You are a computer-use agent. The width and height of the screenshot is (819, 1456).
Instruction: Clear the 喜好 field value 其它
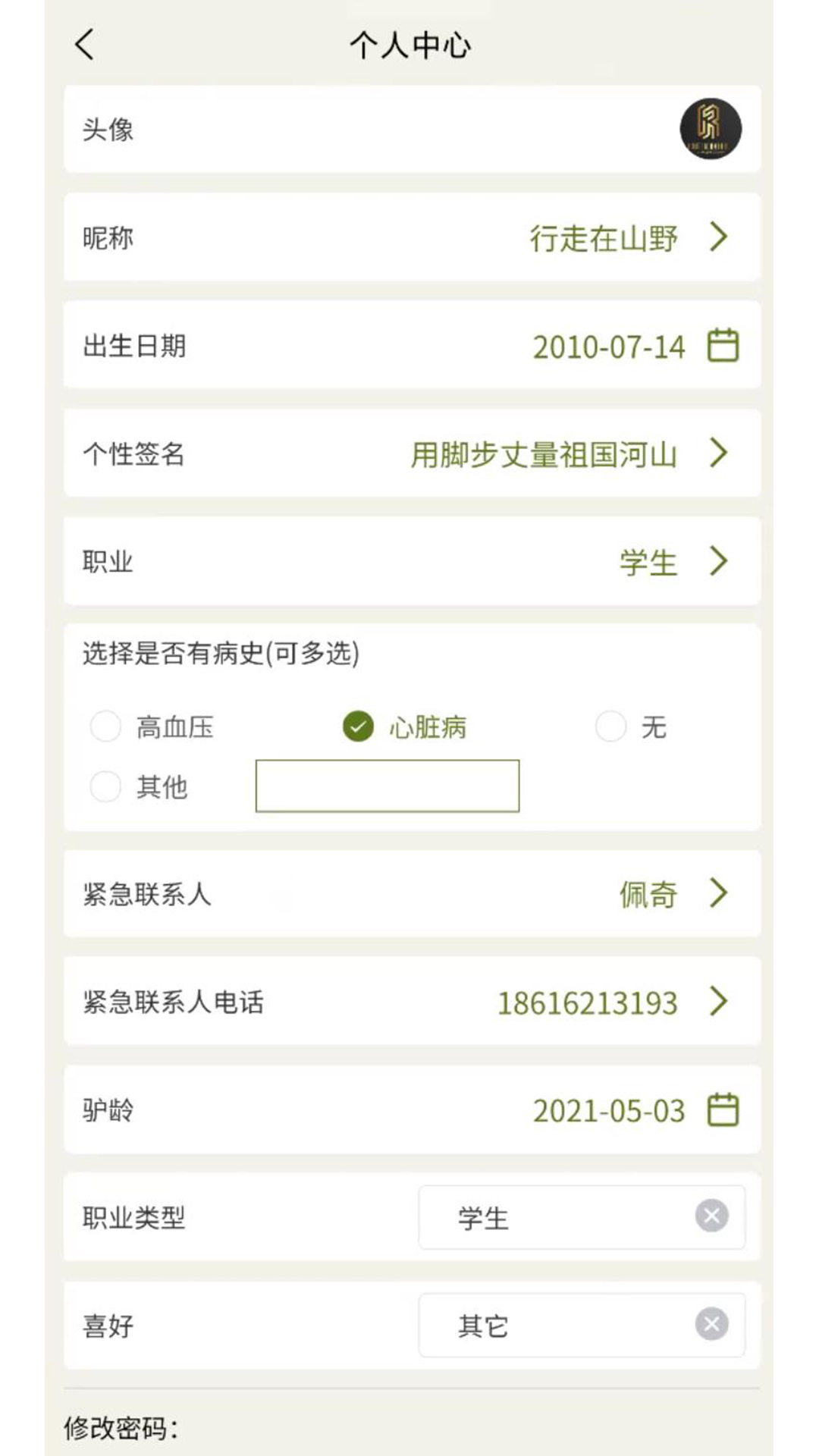(711, 1324)
